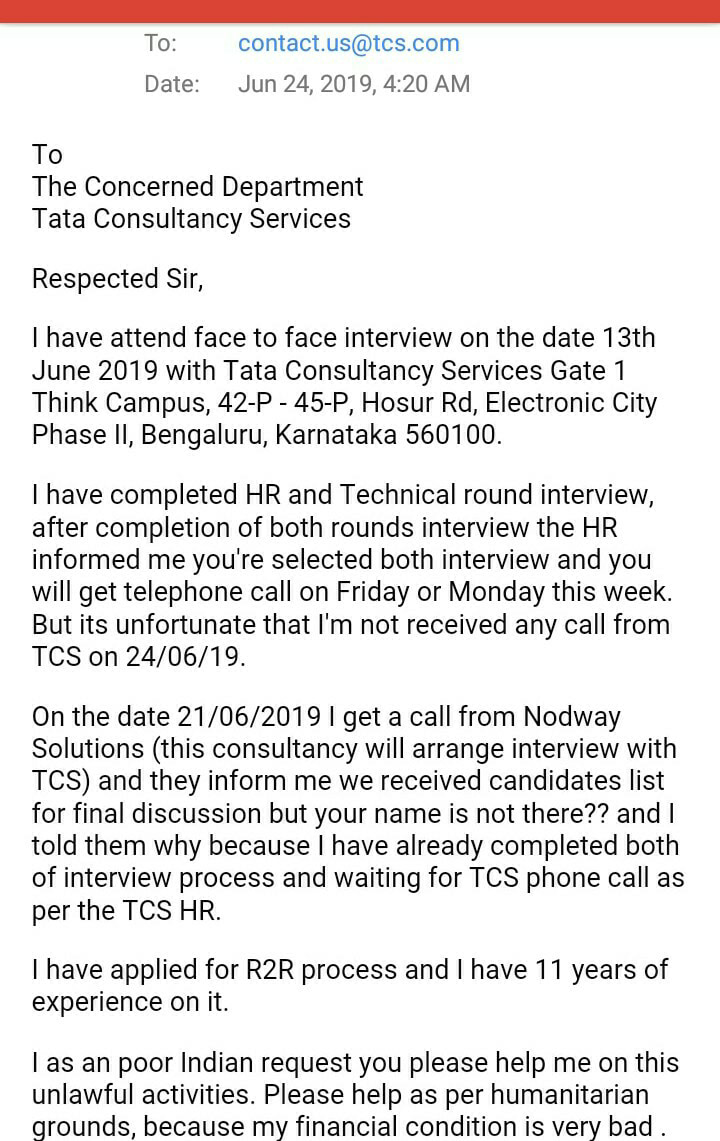The image size is (720, 1141).
Task: Open the contact.us@tcs.com recipient address
Action: (348, 44)
